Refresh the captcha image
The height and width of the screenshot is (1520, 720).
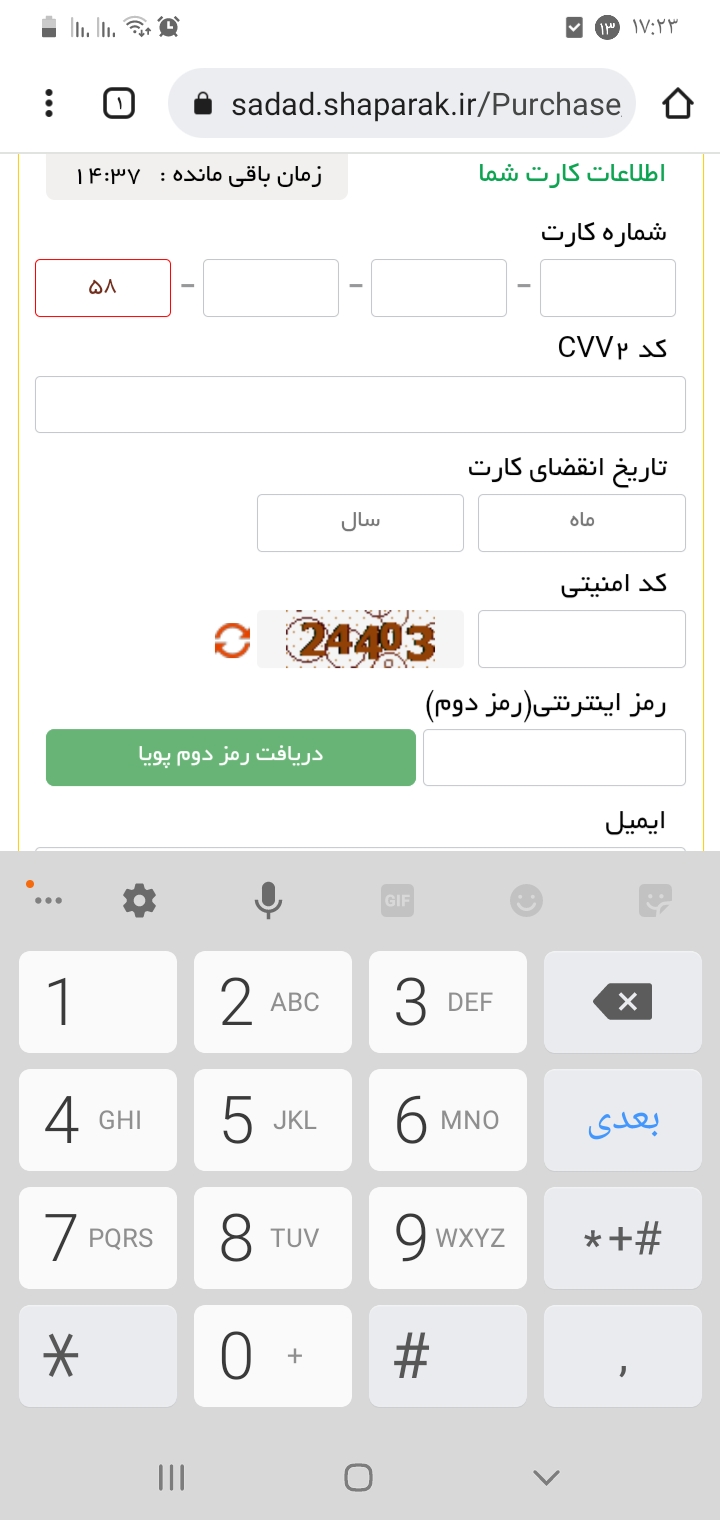click(232, 640)
